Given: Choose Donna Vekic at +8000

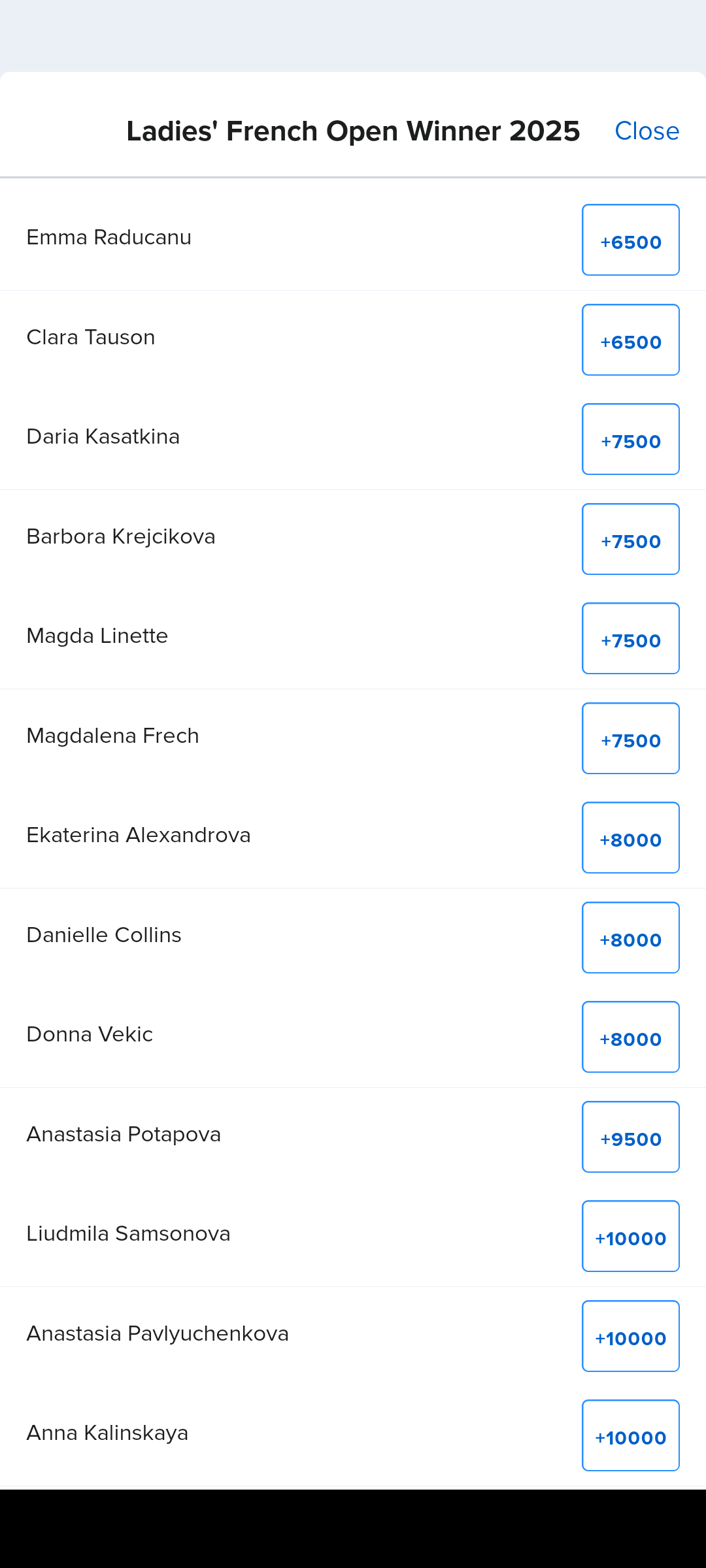Looking at the screenshot, I should [x=630, y=1037].
